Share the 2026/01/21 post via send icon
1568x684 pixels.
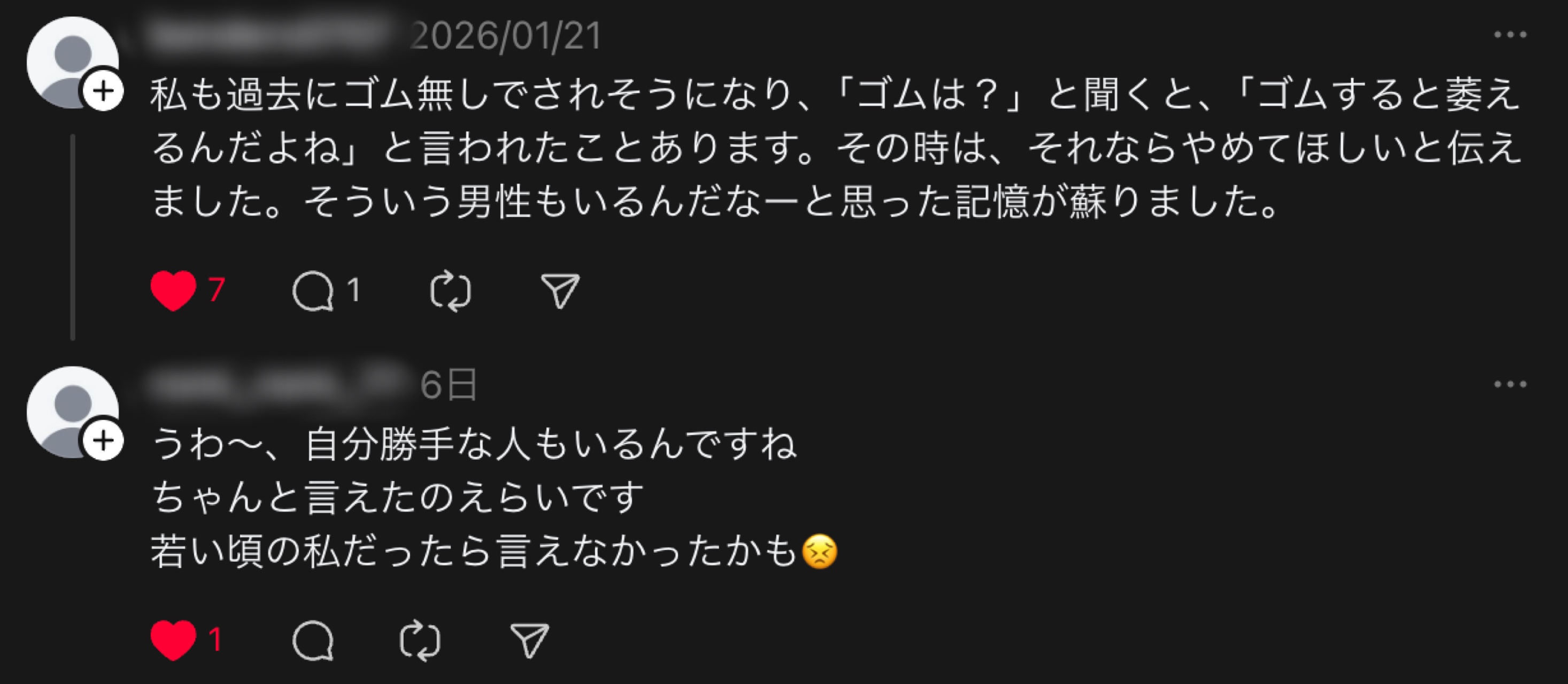click(560, 291)
